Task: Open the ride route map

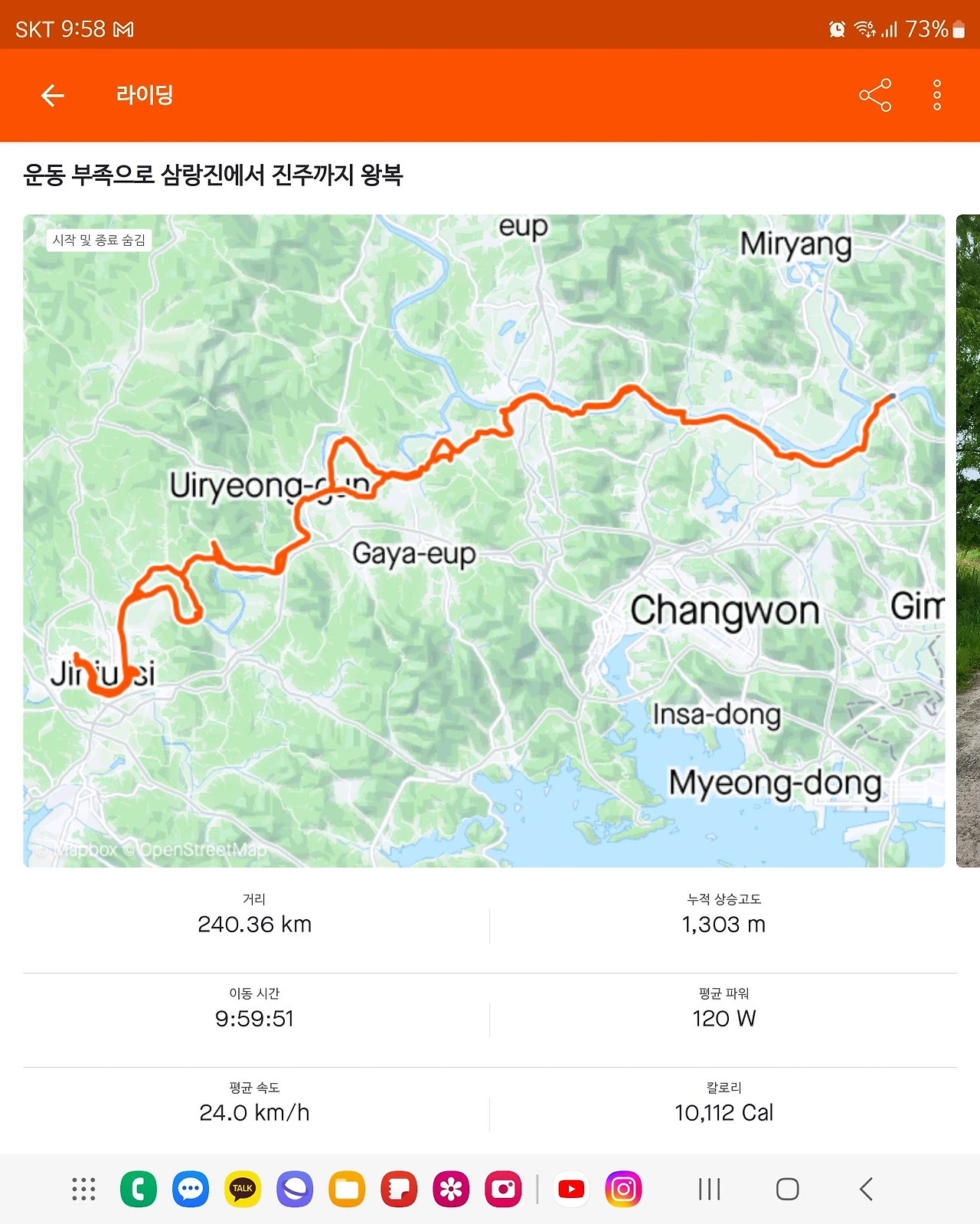Action: 484,541
